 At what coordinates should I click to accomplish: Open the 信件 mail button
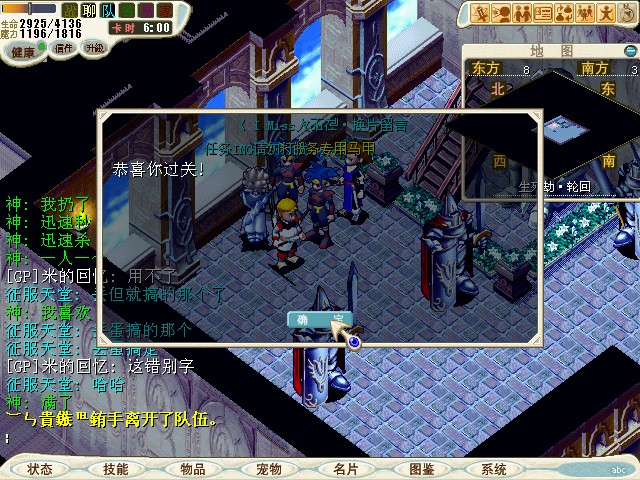click(64, 48)
